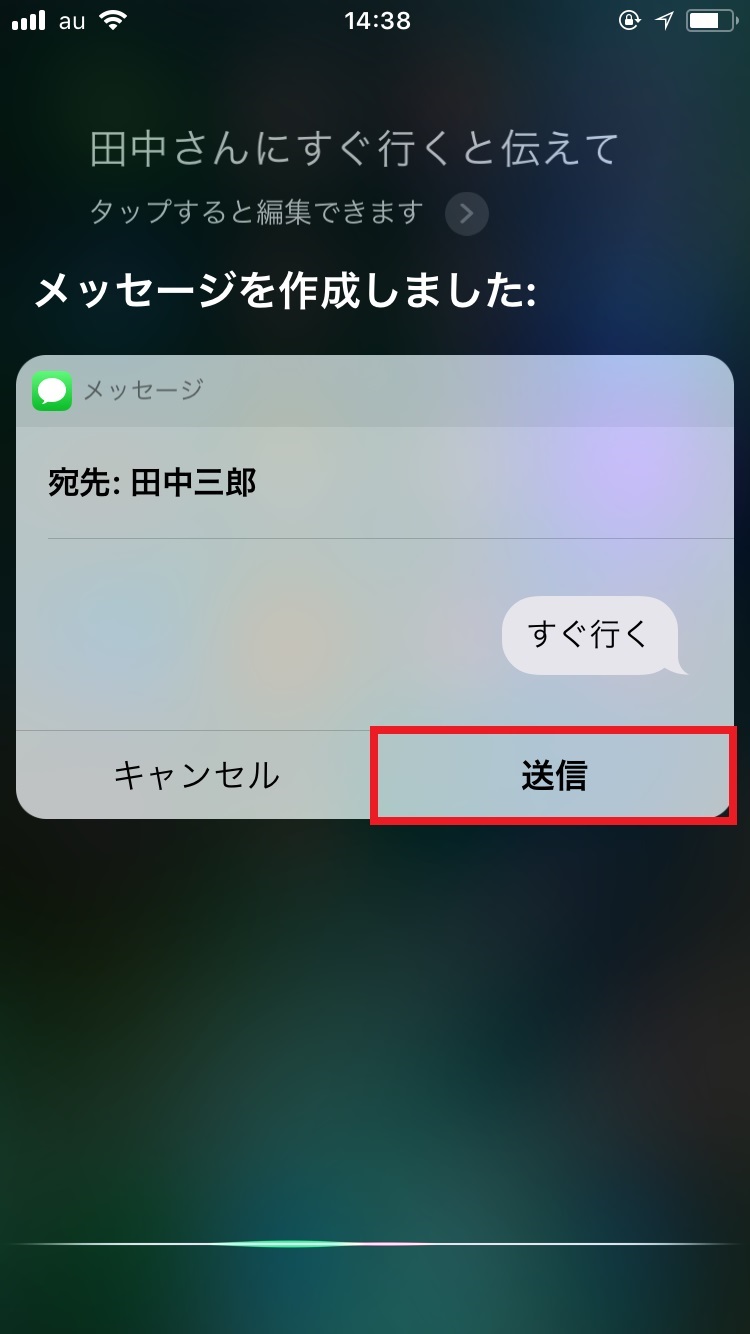Tap the すぐ行く message bubble

click(590, 635)
